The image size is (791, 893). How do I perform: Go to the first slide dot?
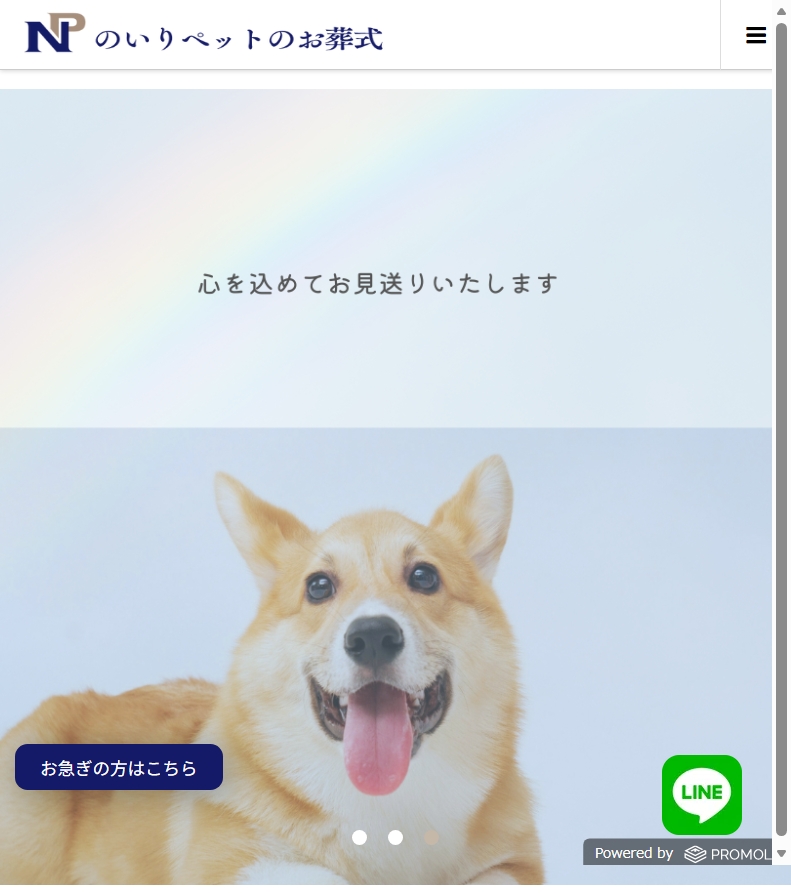tap(360, 837)
